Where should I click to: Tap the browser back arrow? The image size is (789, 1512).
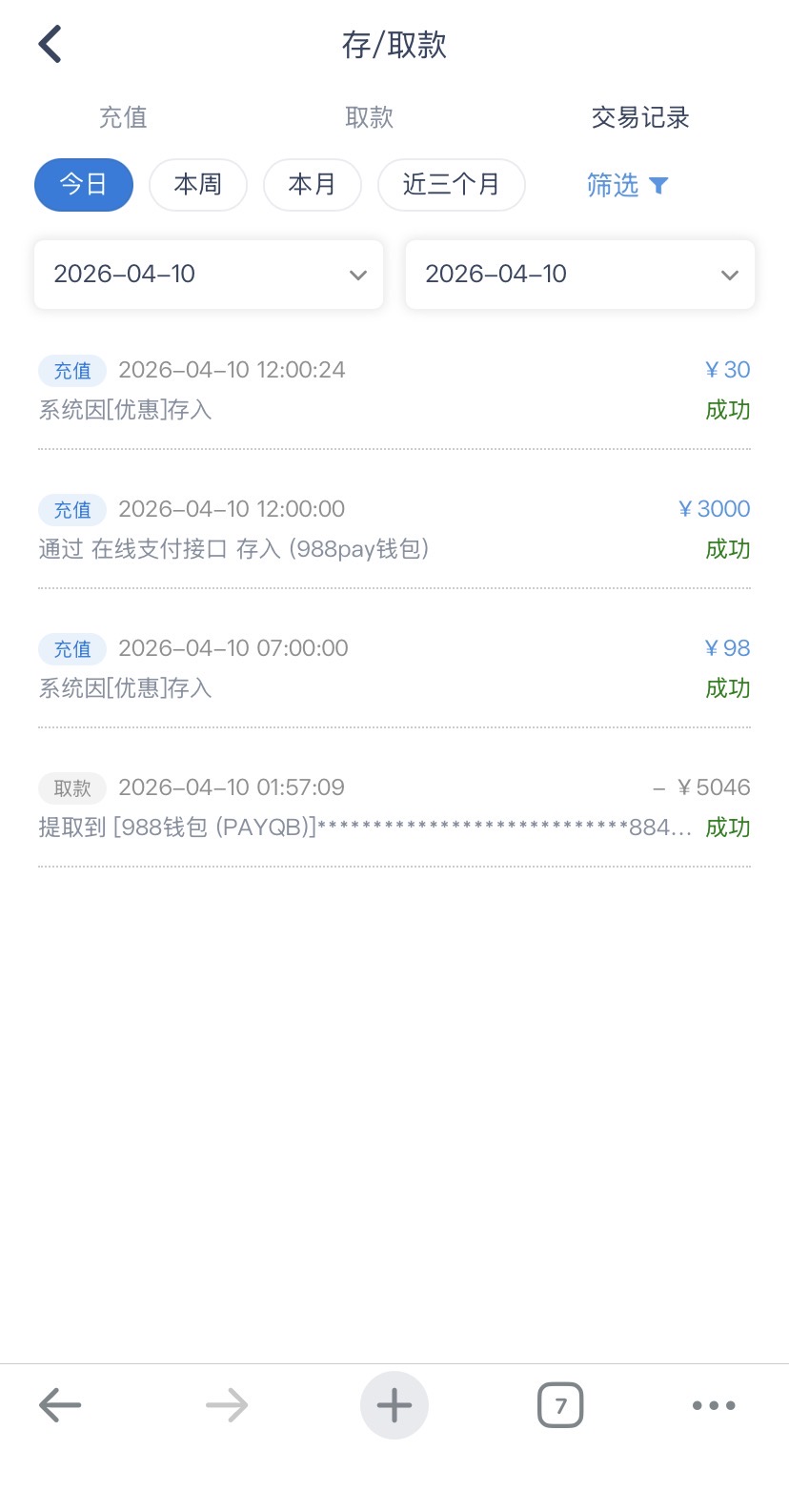pos(60,1405)
